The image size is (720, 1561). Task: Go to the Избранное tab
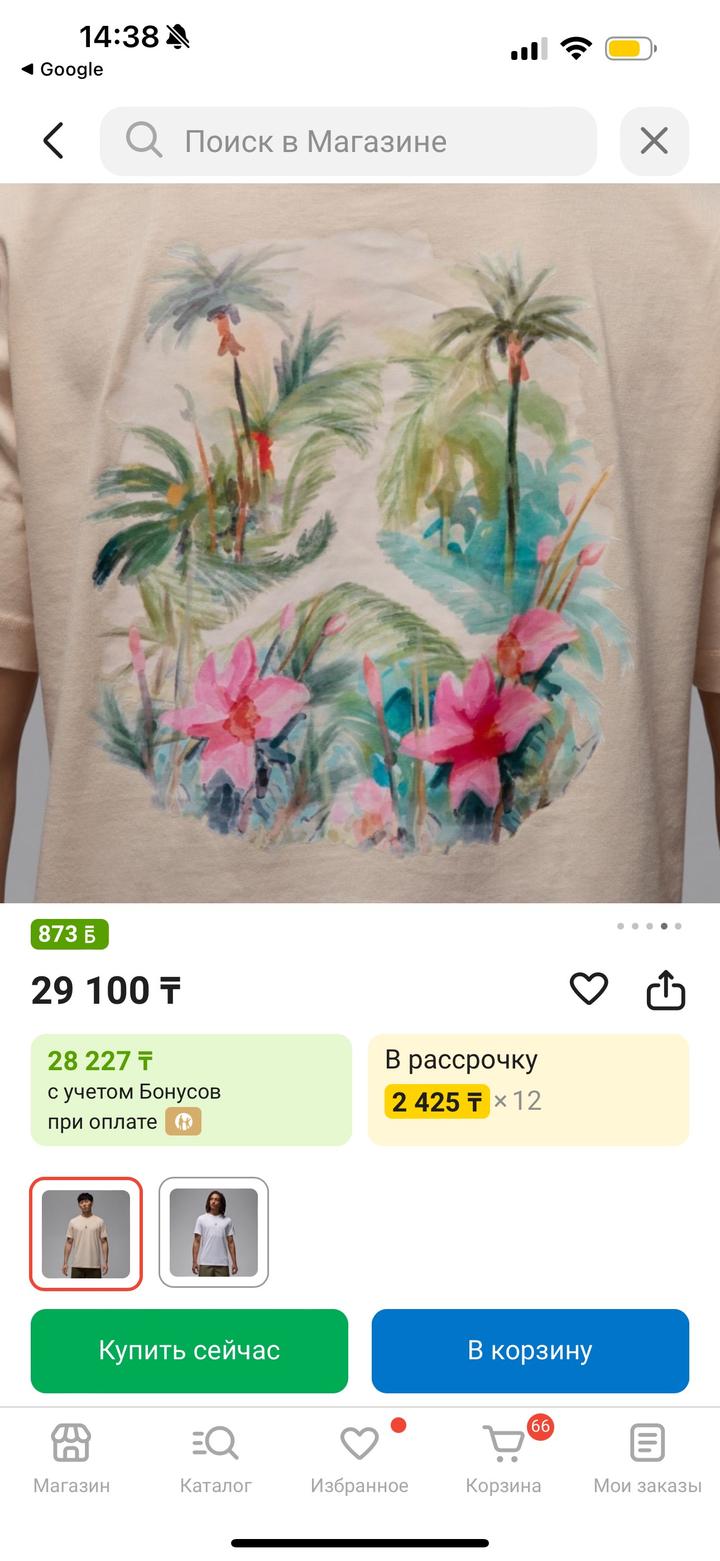(x=359, y=1459)
